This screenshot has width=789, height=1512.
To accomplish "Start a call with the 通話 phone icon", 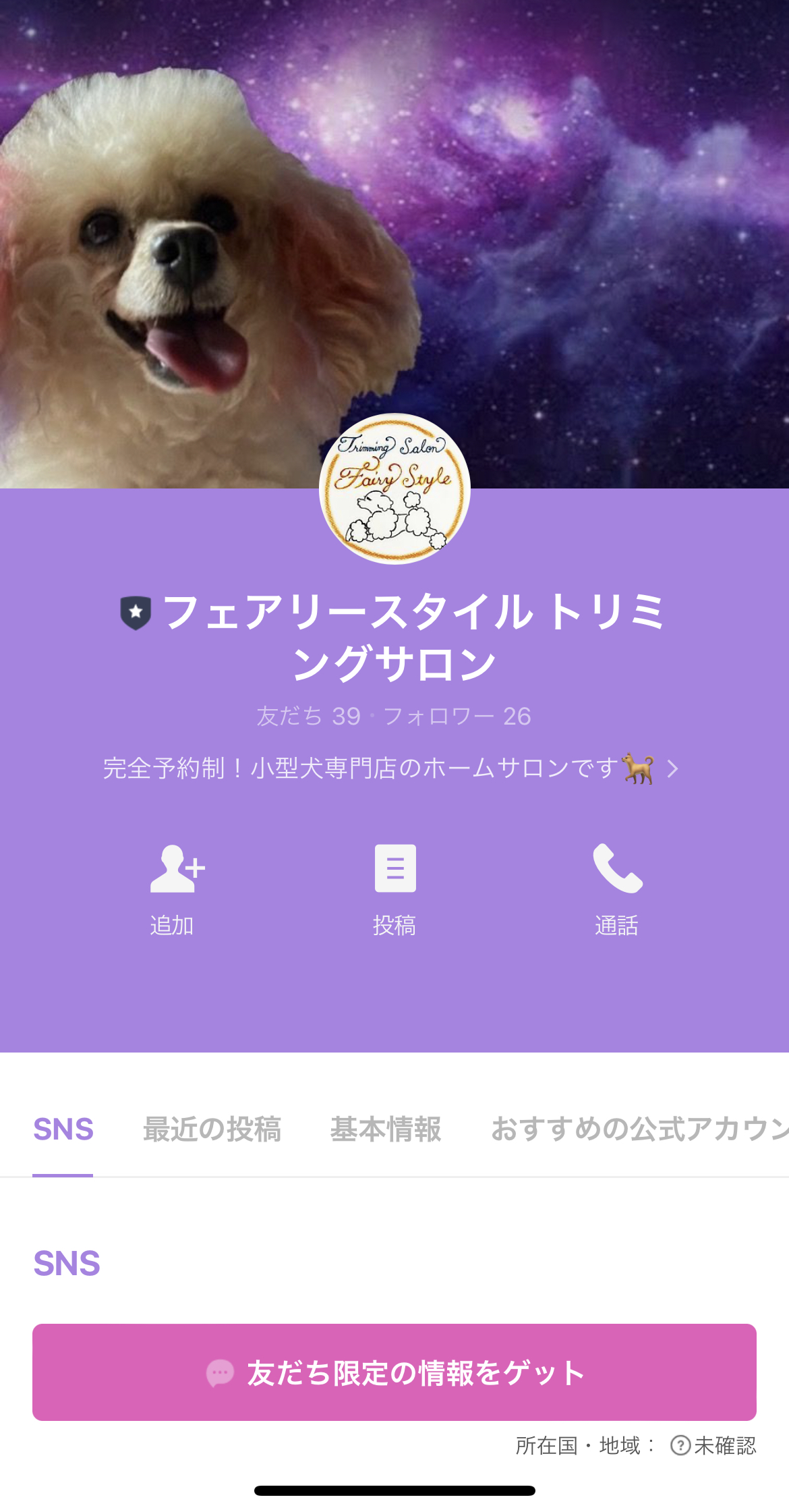I will [x=617, y=870].
